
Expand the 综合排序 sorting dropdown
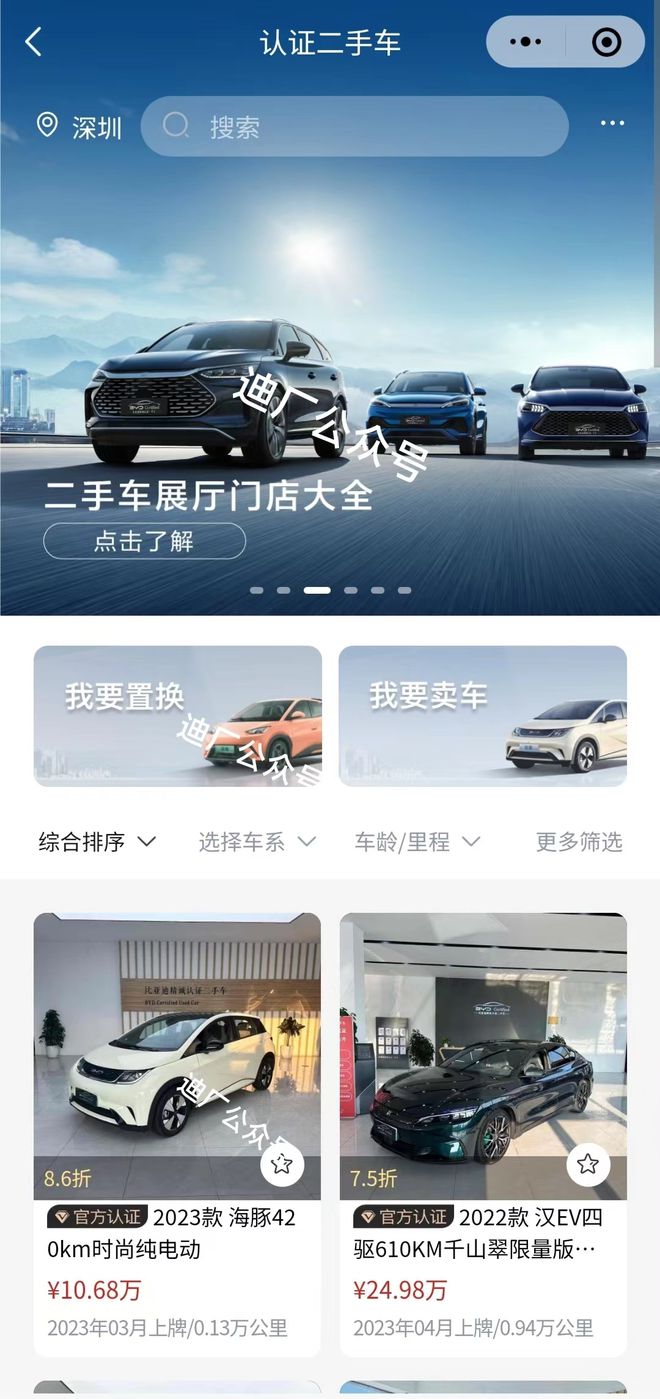tap(97, 842)
